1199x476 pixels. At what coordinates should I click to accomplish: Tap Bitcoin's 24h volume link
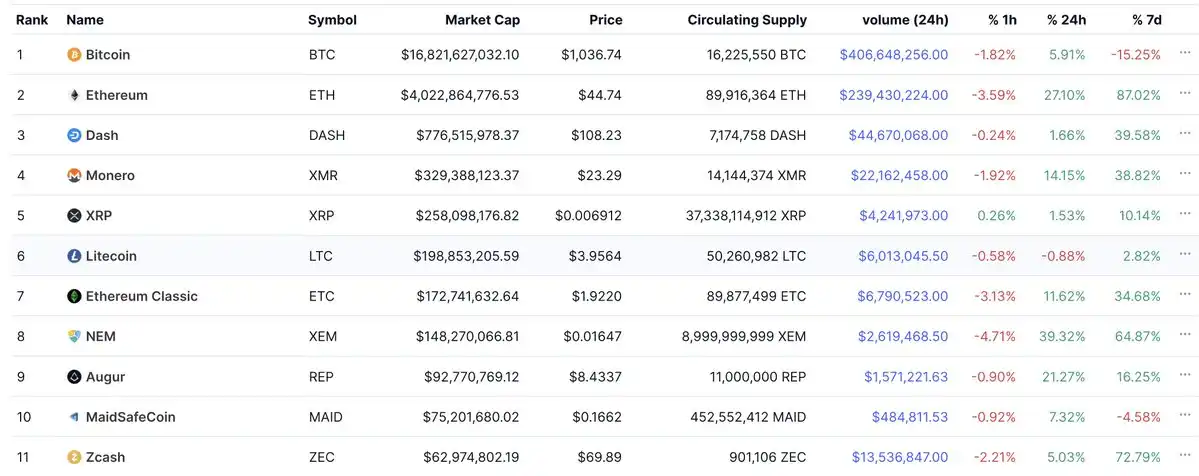pyautogui.click(x=894, y=55)
